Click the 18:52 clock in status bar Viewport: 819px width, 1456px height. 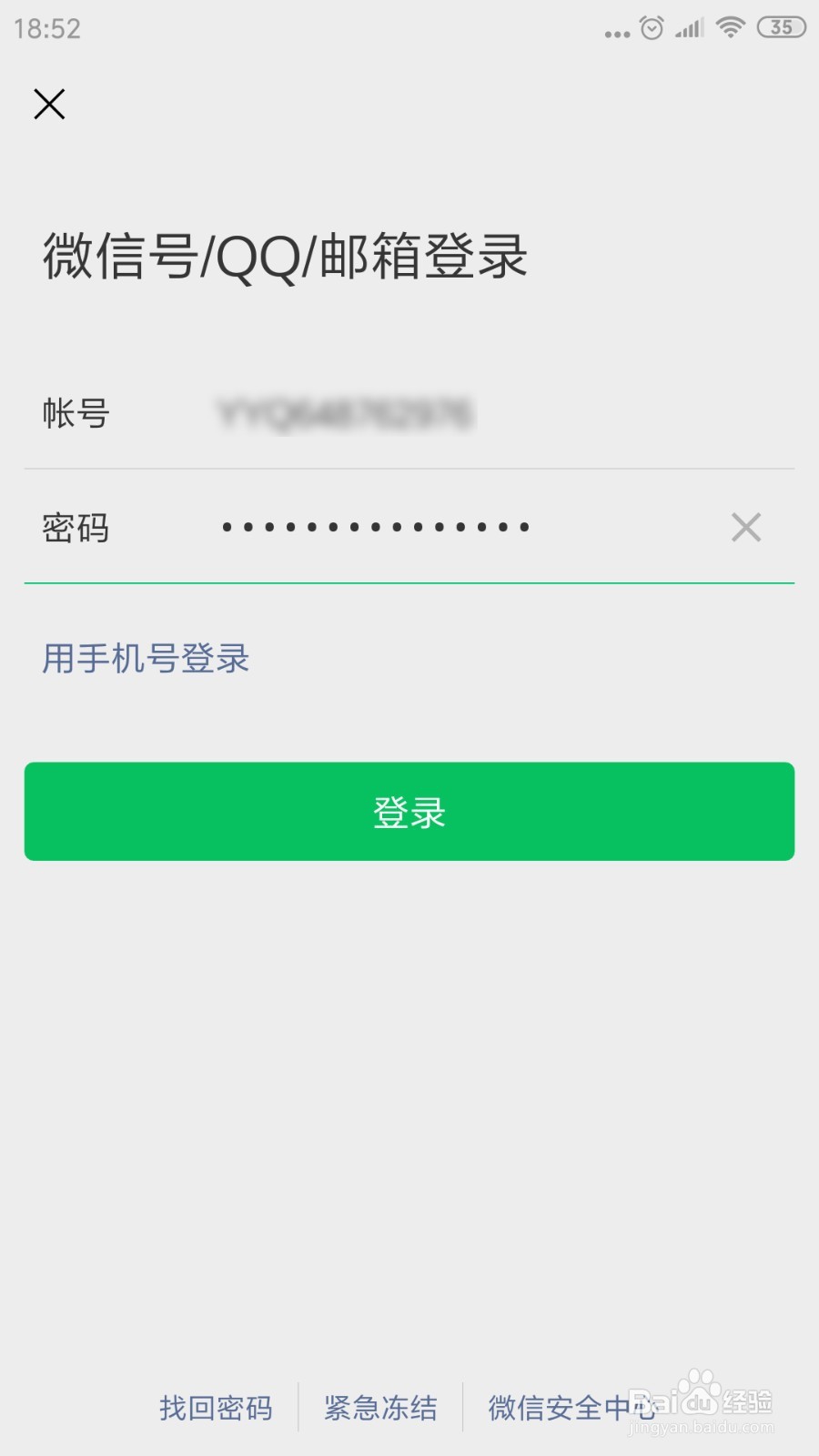(x=47, y=28)
